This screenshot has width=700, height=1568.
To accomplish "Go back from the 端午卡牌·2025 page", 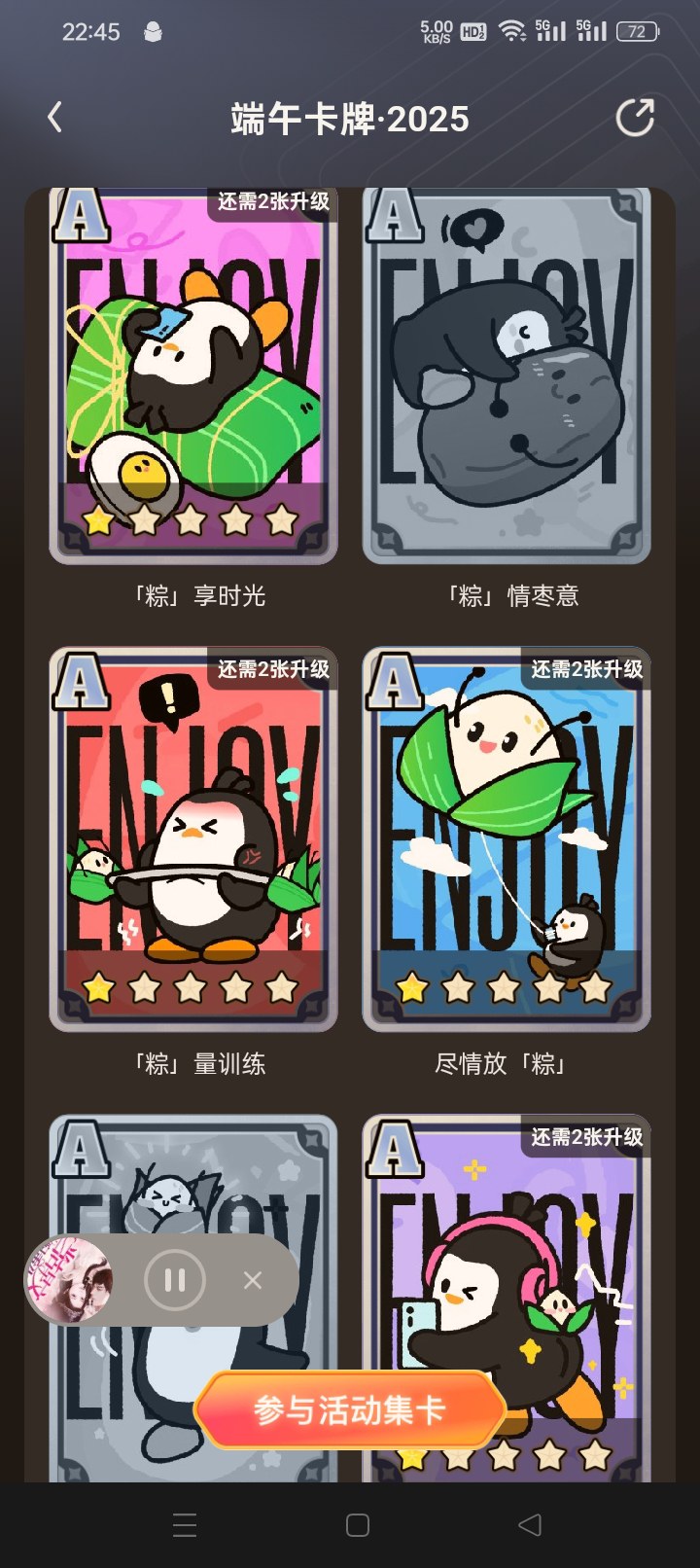I will (x=54, y=118).
